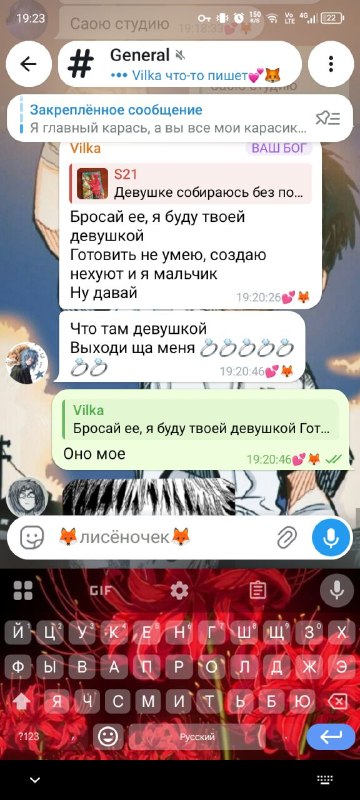360x800 pixels.
Task: Open the keyboard emoji key
Action: point(107,736)
